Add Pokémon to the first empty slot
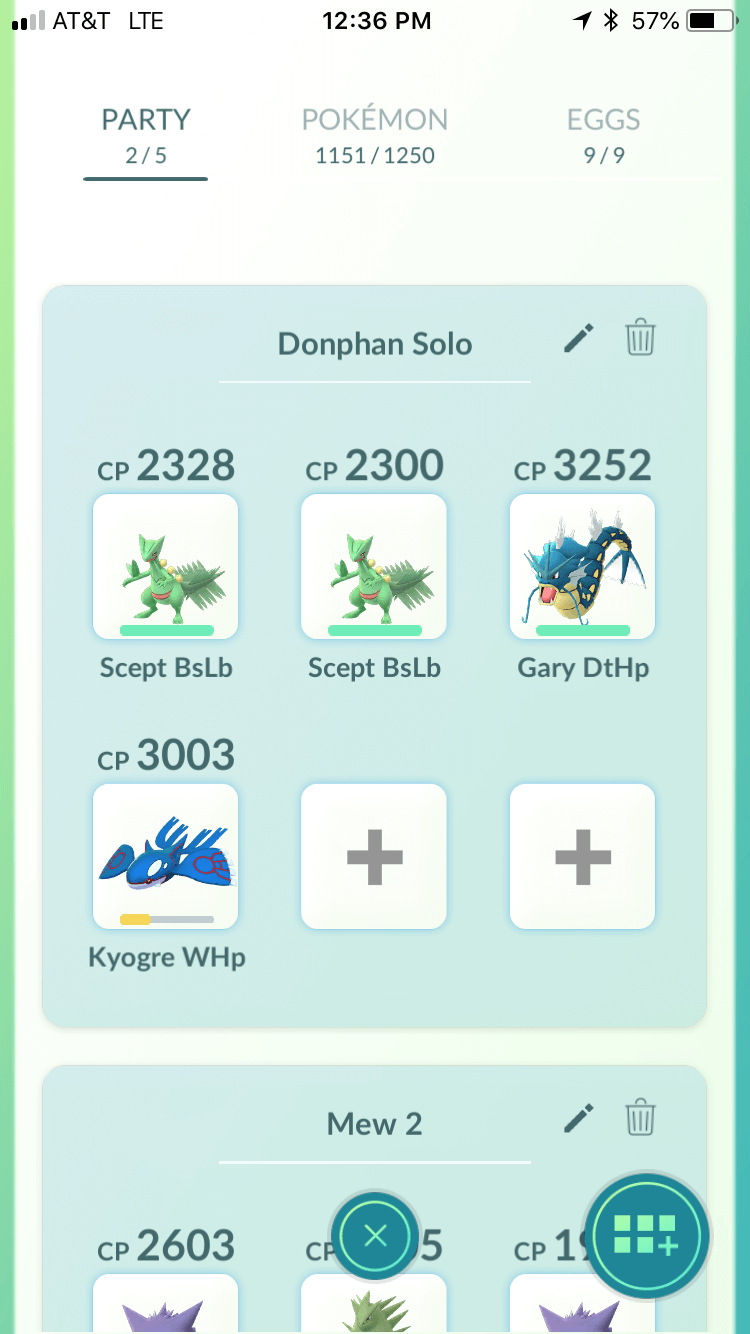The image size is (750, 1334). [374, 856]
